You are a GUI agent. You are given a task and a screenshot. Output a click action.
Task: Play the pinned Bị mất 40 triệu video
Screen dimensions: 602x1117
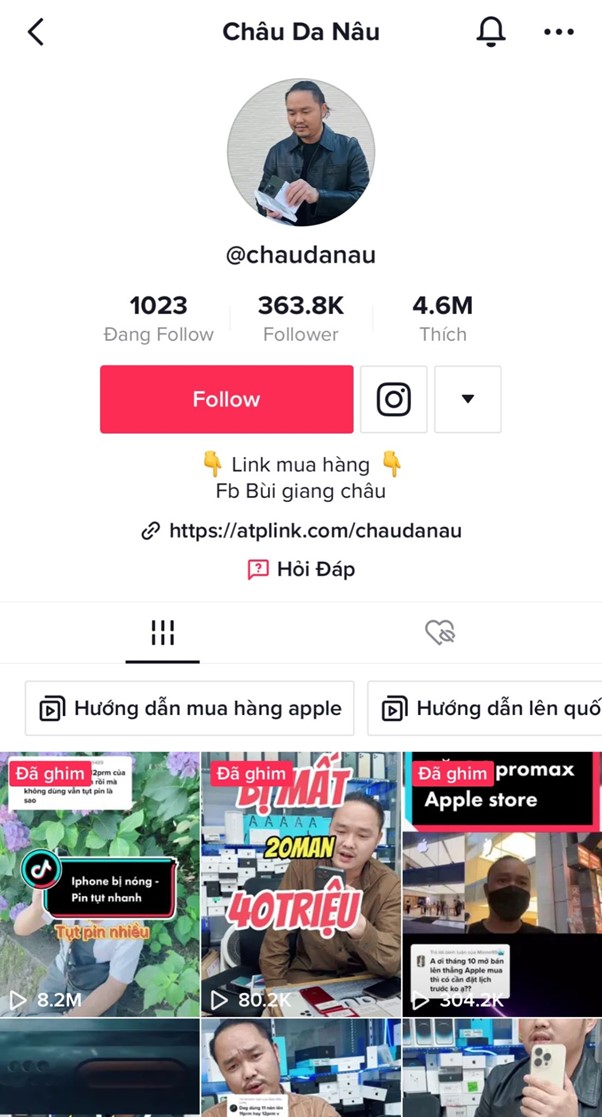pos(300,883)
